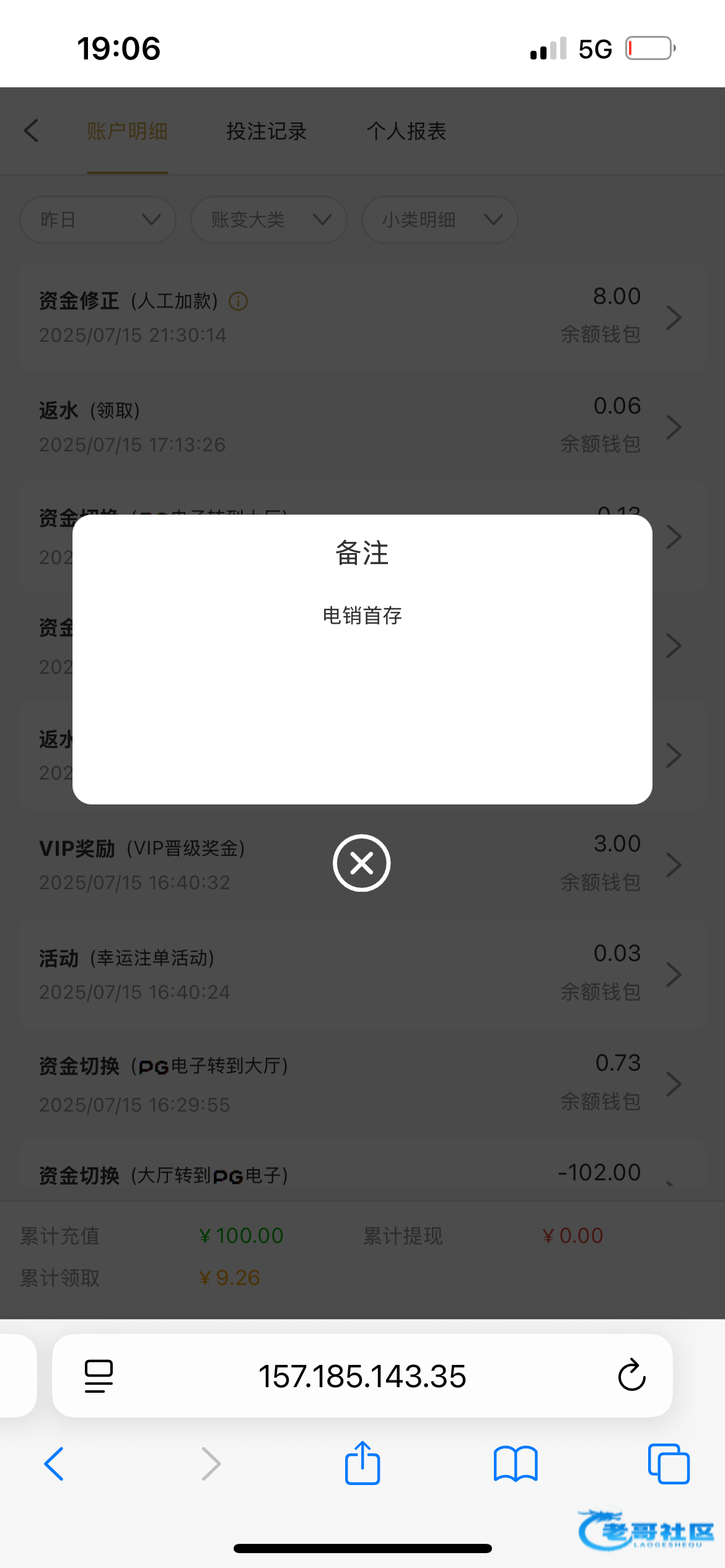Screen dimensions: 725x1568
Task: Open the 返水 (领取) 0.06 record
Action: click(x=362, y=427)
